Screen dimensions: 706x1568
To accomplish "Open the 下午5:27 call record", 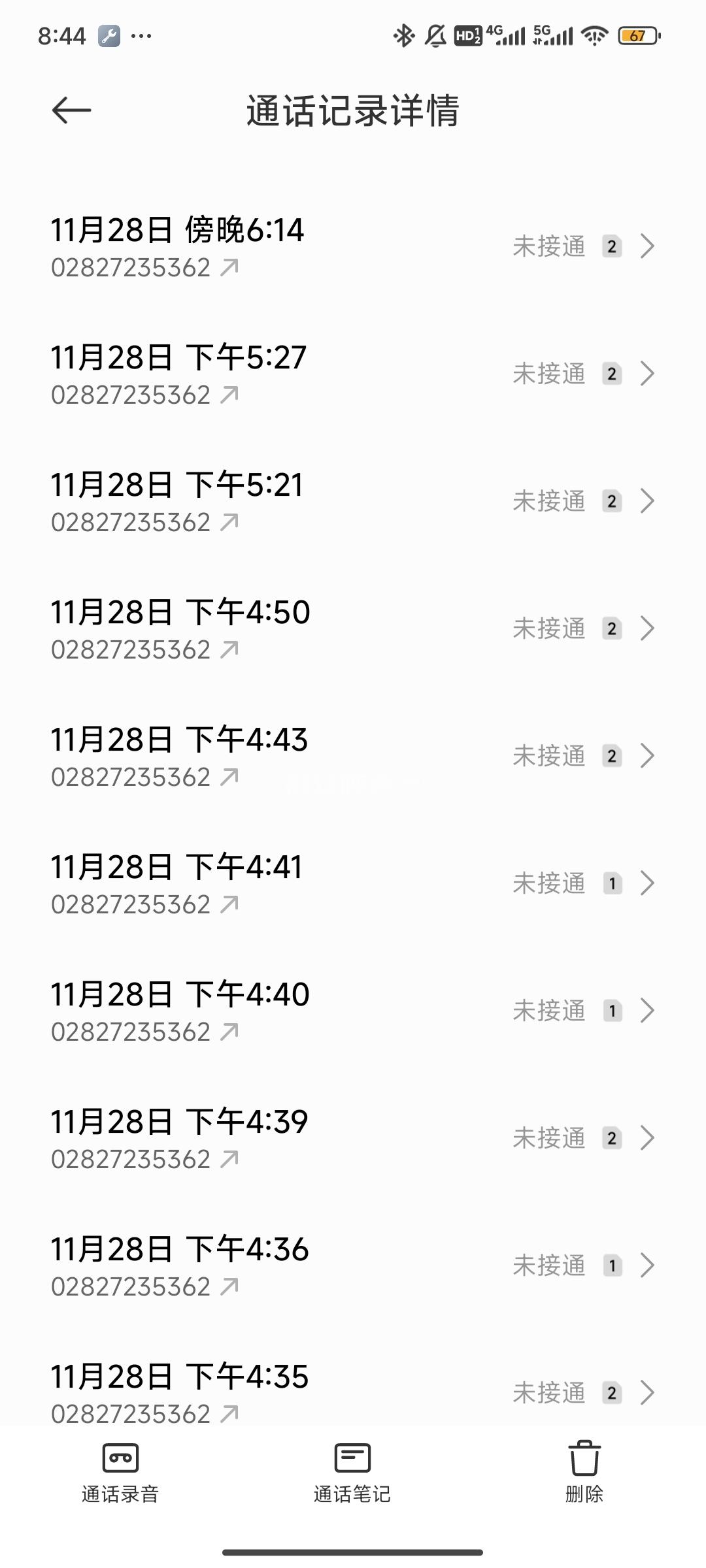I will pyautogui.click(x=353, y=374).
